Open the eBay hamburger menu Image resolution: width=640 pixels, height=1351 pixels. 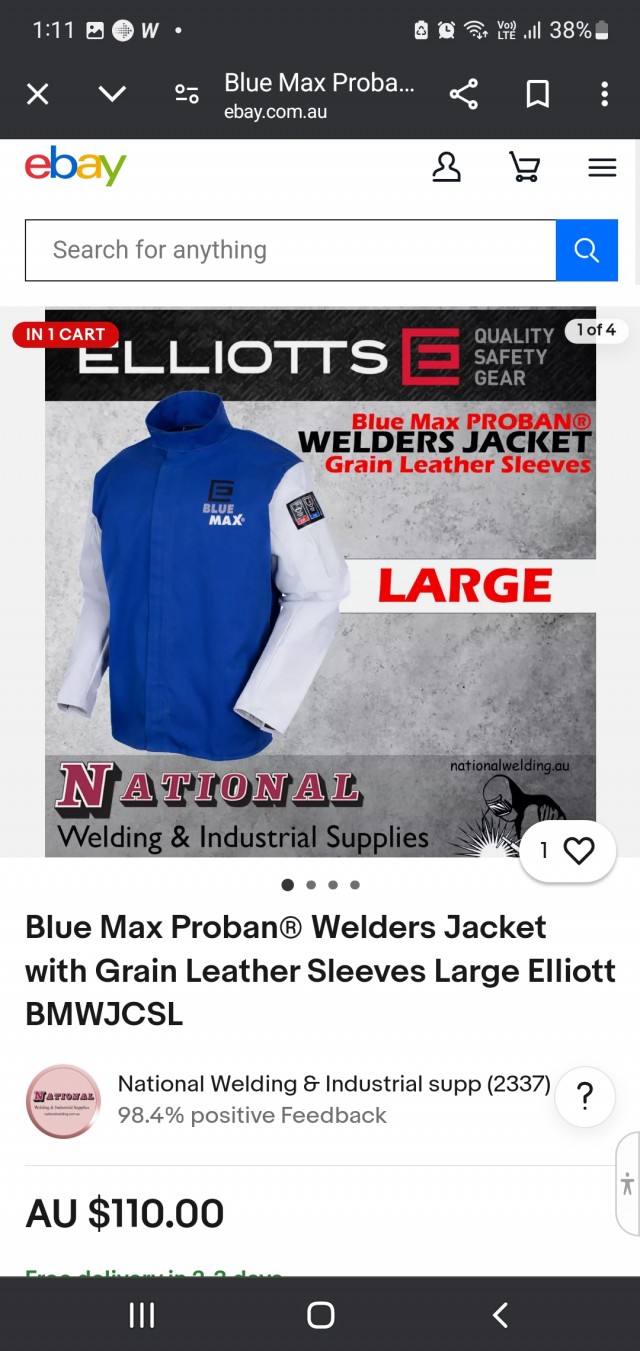[602, 167]
